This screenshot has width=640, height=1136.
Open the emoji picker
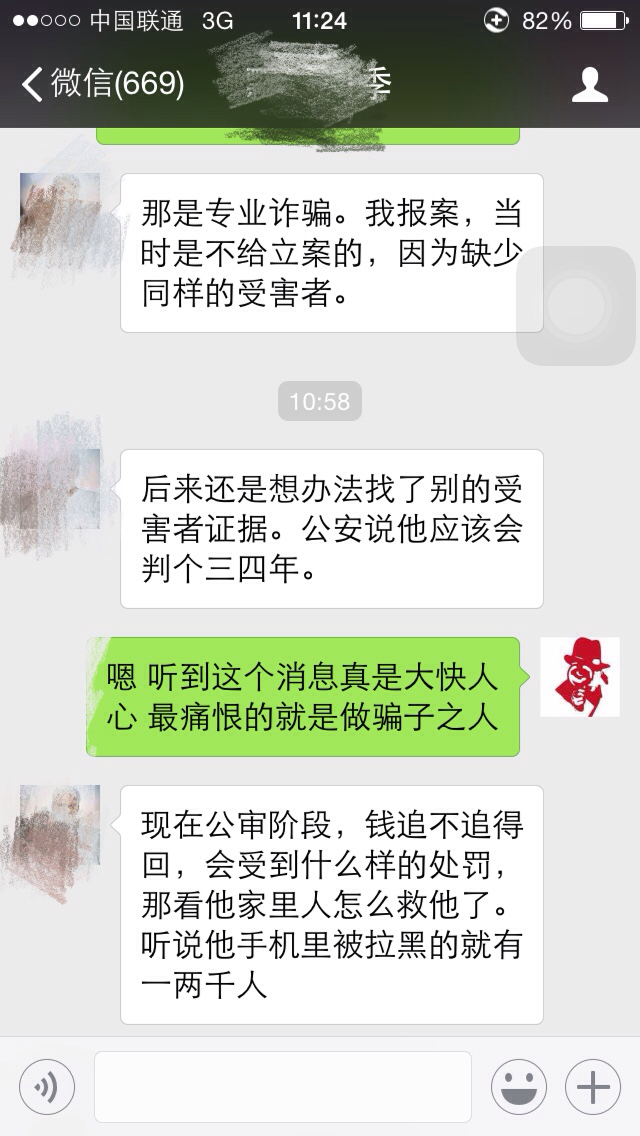pos(518,1086)
